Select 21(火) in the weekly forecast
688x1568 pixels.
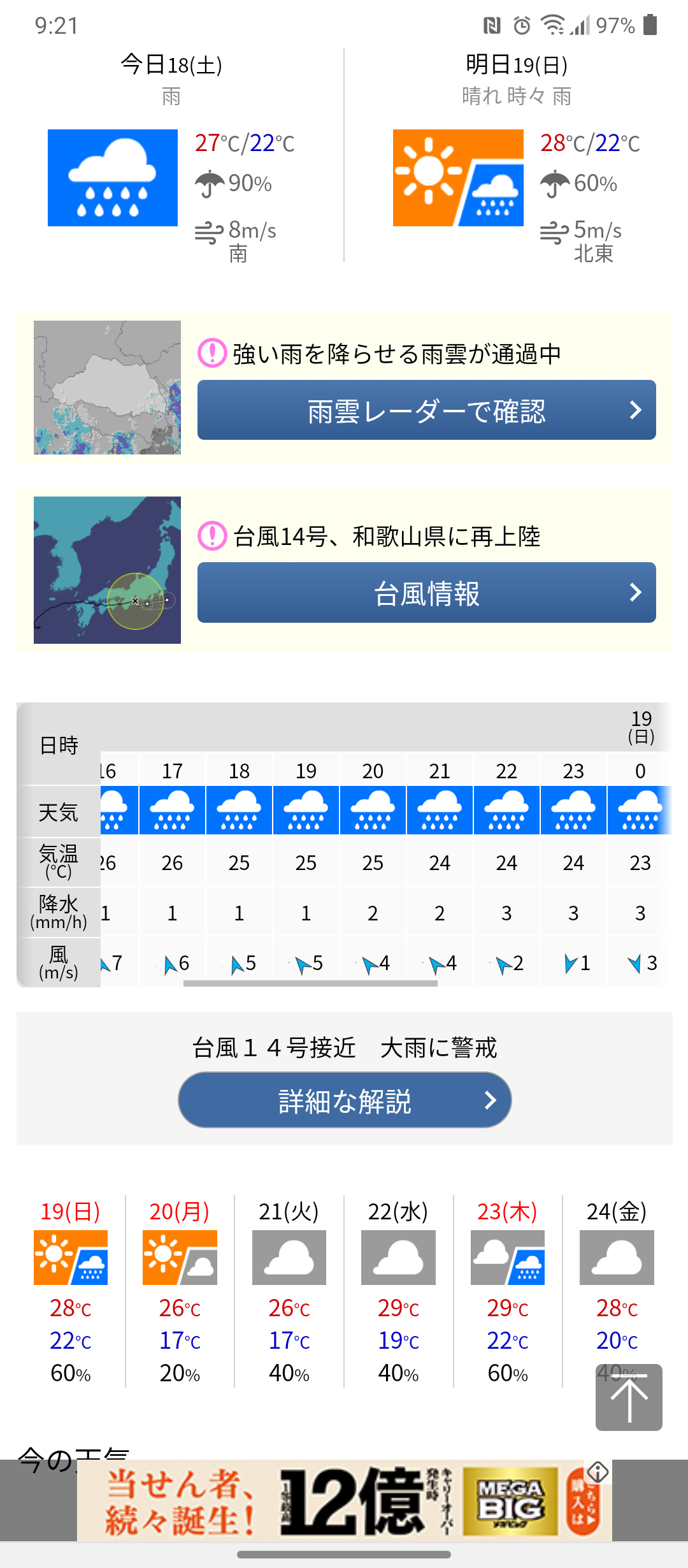coord(289,1291)
